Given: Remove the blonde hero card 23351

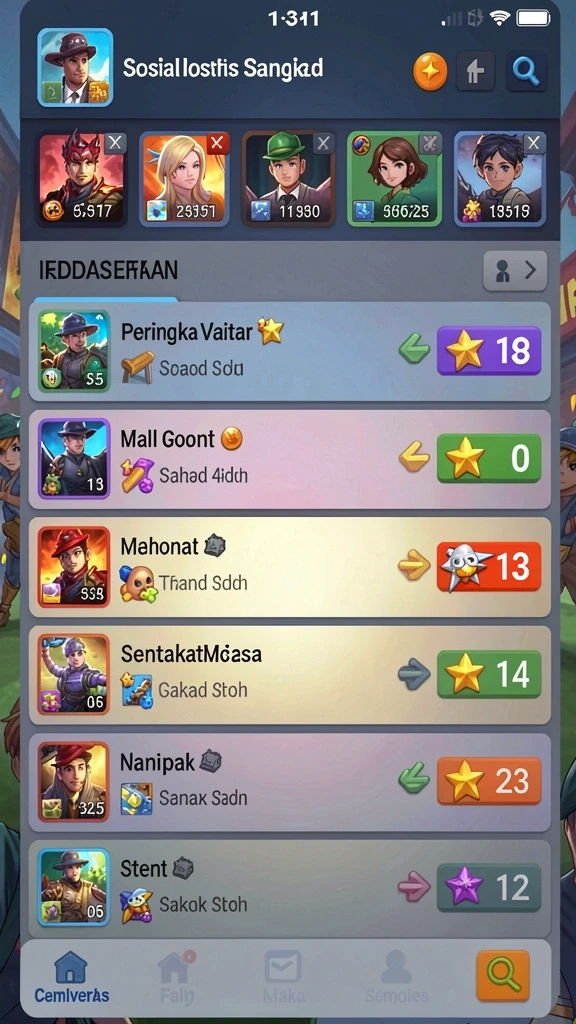Looking at the screenshot, I should point(217,143).
